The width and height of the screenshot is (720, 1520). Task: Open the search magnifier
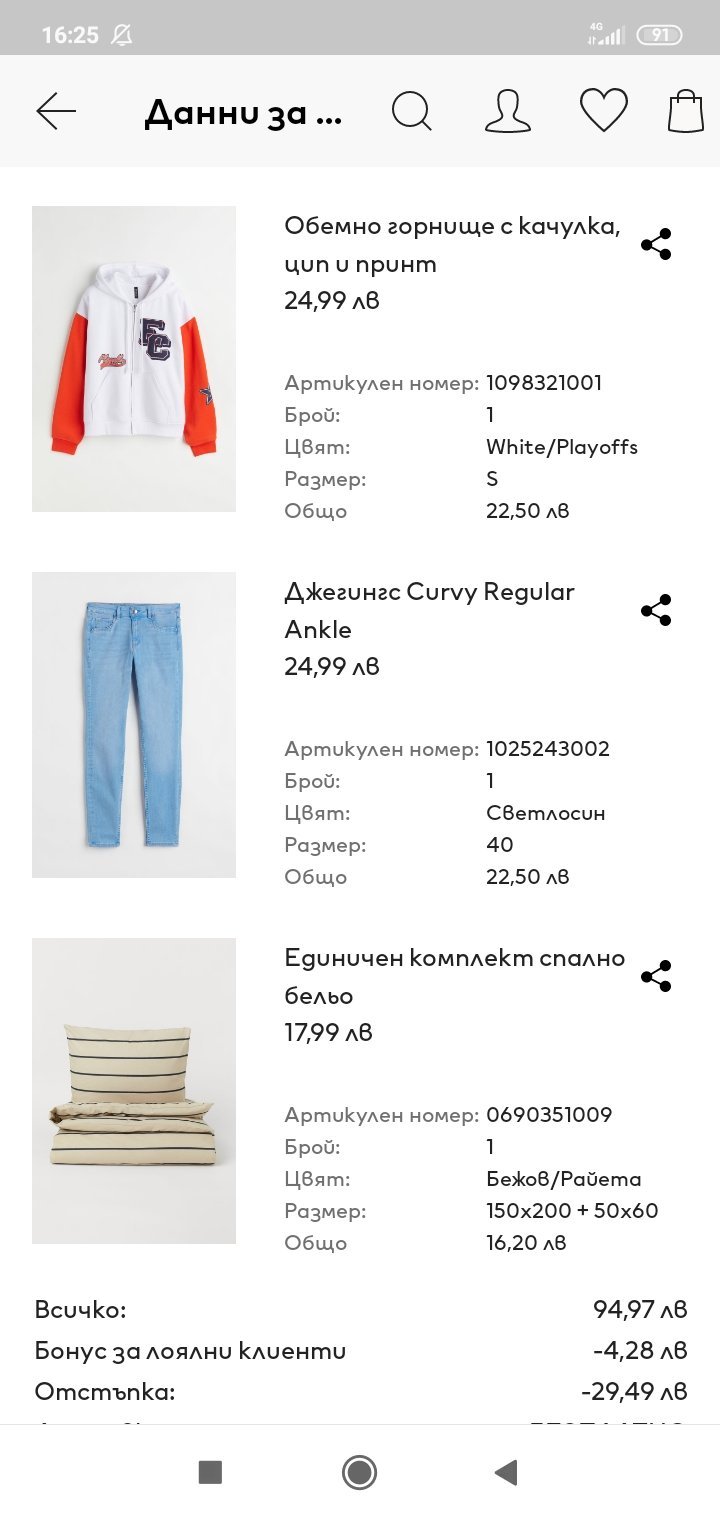click(x=411, y=111)
